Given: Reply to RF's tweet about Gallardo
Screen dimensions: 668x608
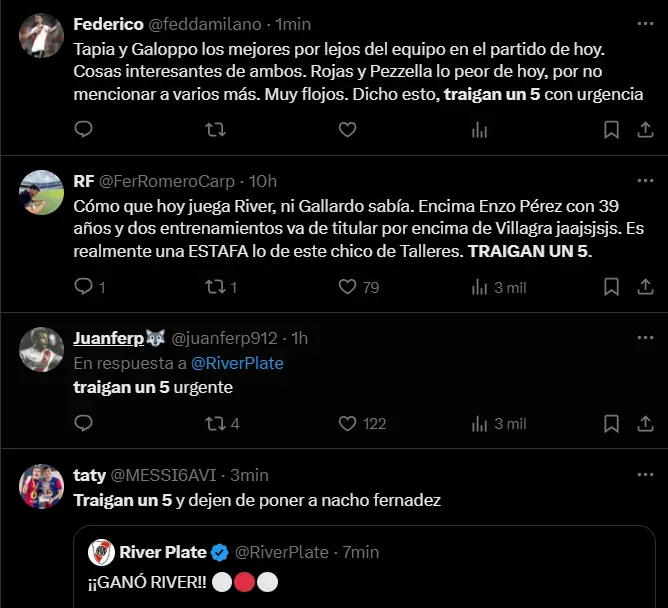Looking at the screenshot, I should point(84,287).
